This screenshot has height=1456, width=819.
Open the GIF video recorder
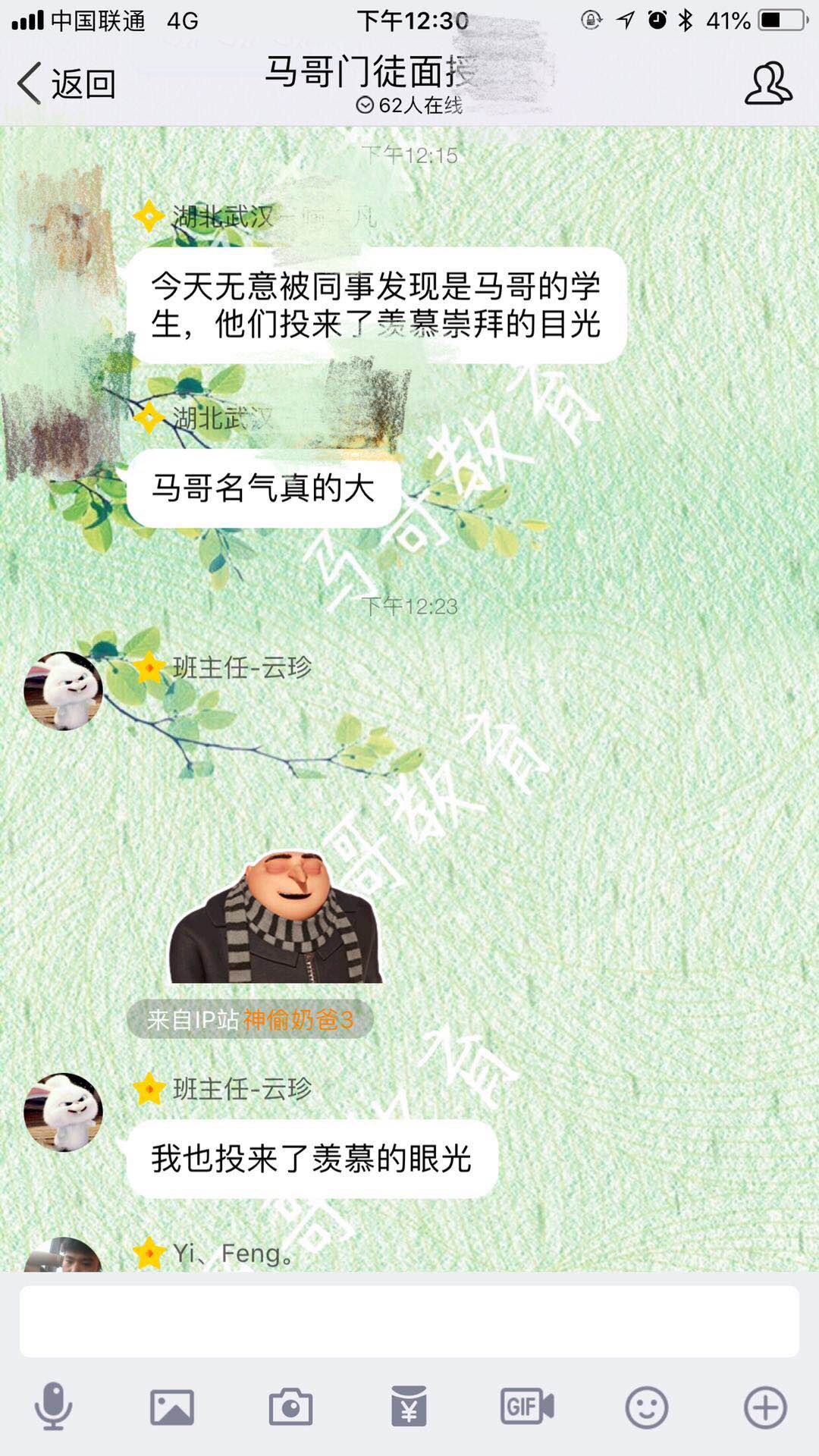click(x=527, y=1407)
